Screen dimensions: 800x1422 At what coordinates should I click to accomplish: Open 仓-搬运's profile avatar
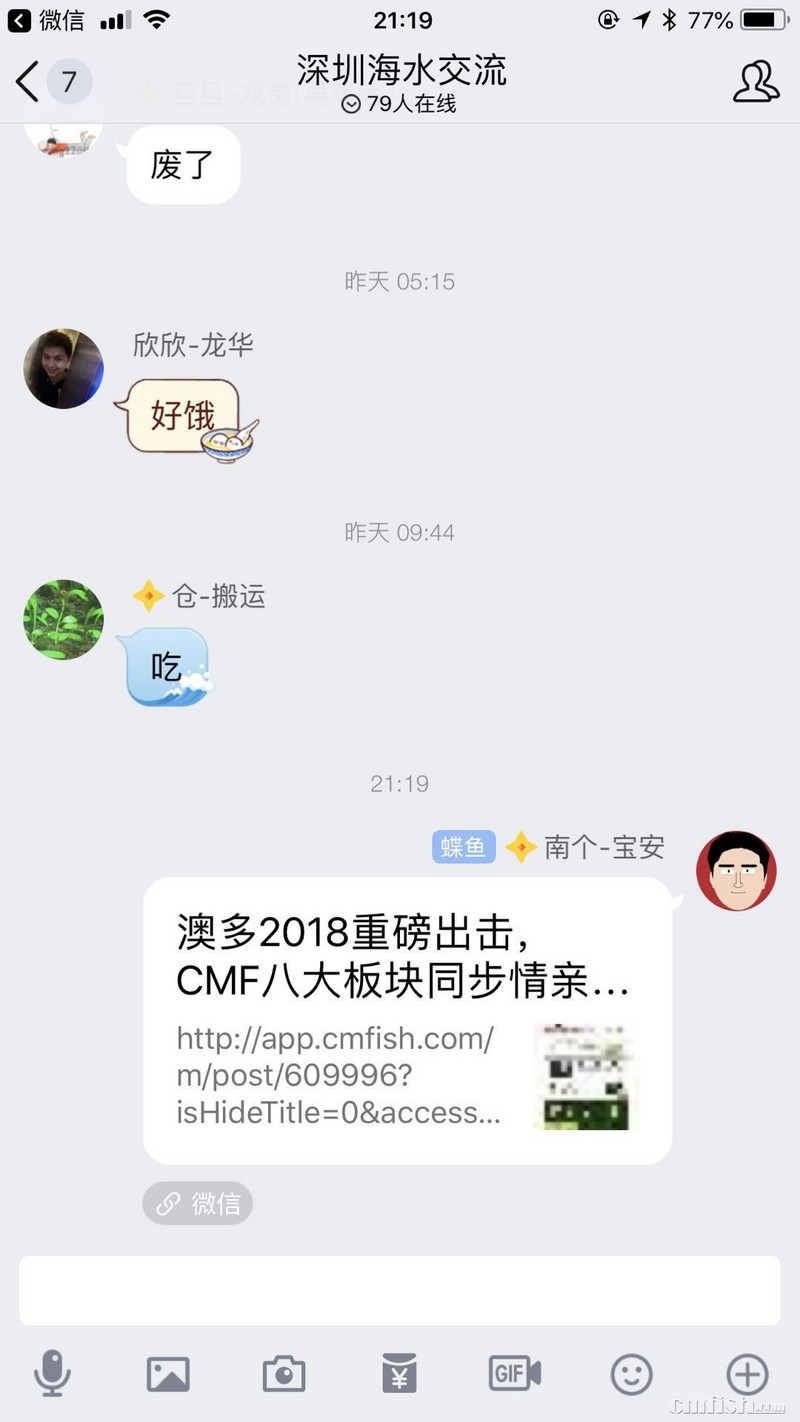[x=62, y=620]
